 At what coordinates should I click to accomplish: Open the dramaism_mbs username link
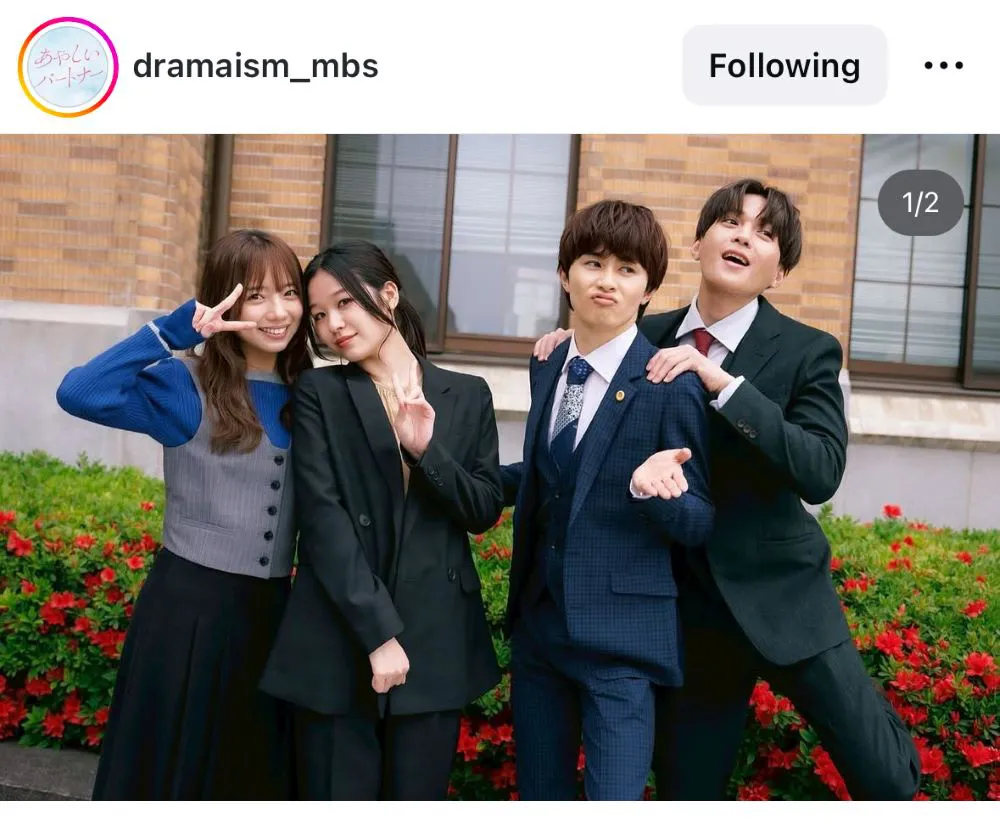(x=255, y=67)
